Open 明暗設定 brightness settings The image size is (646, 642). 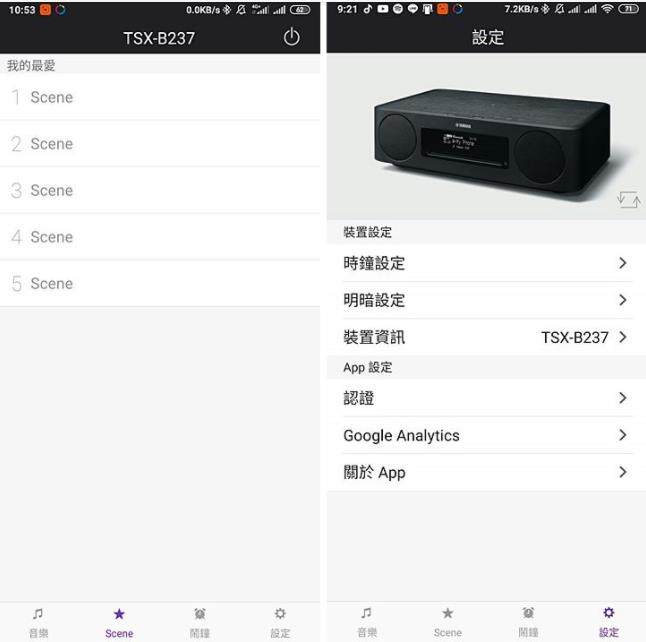(487, 300)
